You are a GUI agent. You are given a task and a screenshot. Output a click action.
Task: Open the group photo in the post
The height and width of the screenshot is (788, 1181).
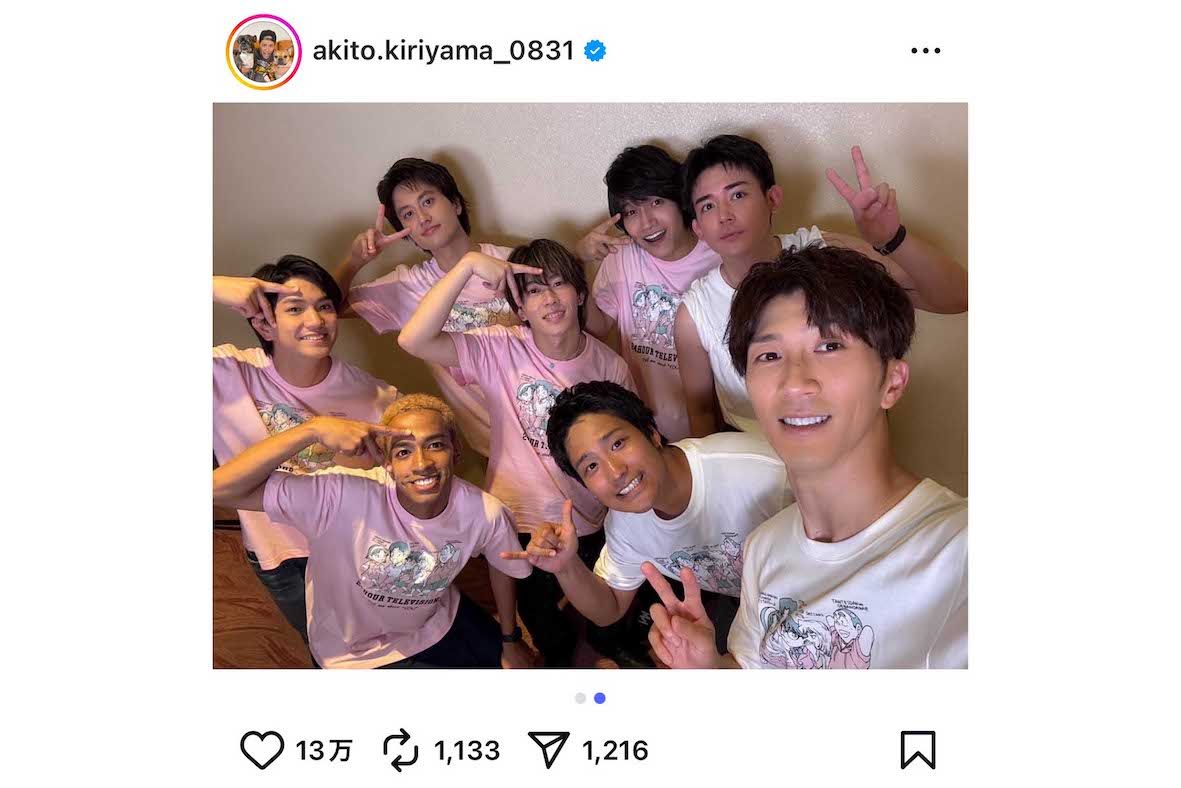pyautogui.click(x=590, y=385)
